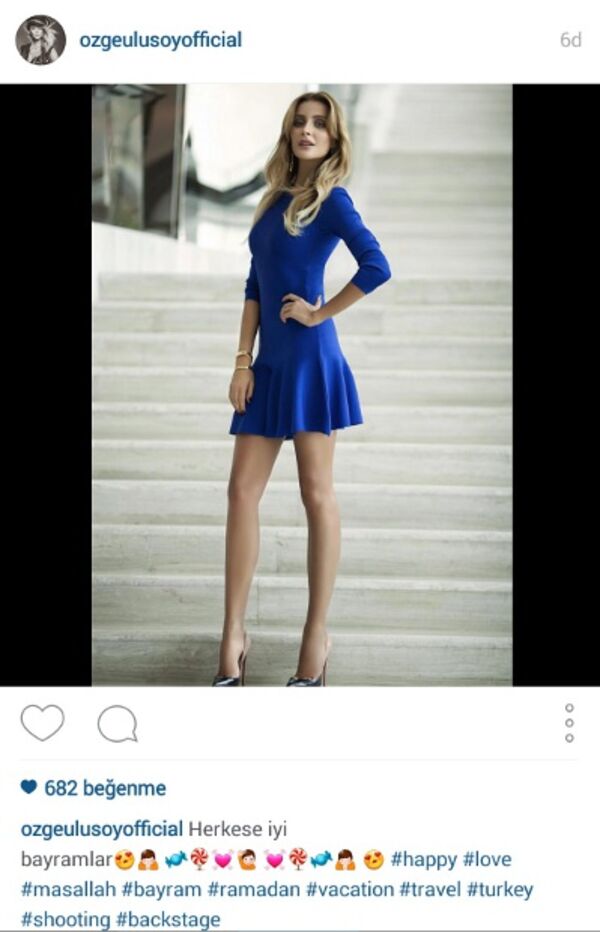Image resolution: width=600 pixels, height=932 pixels.
Task: Open the #love hashtag
Action: click(x=486, y=859)
